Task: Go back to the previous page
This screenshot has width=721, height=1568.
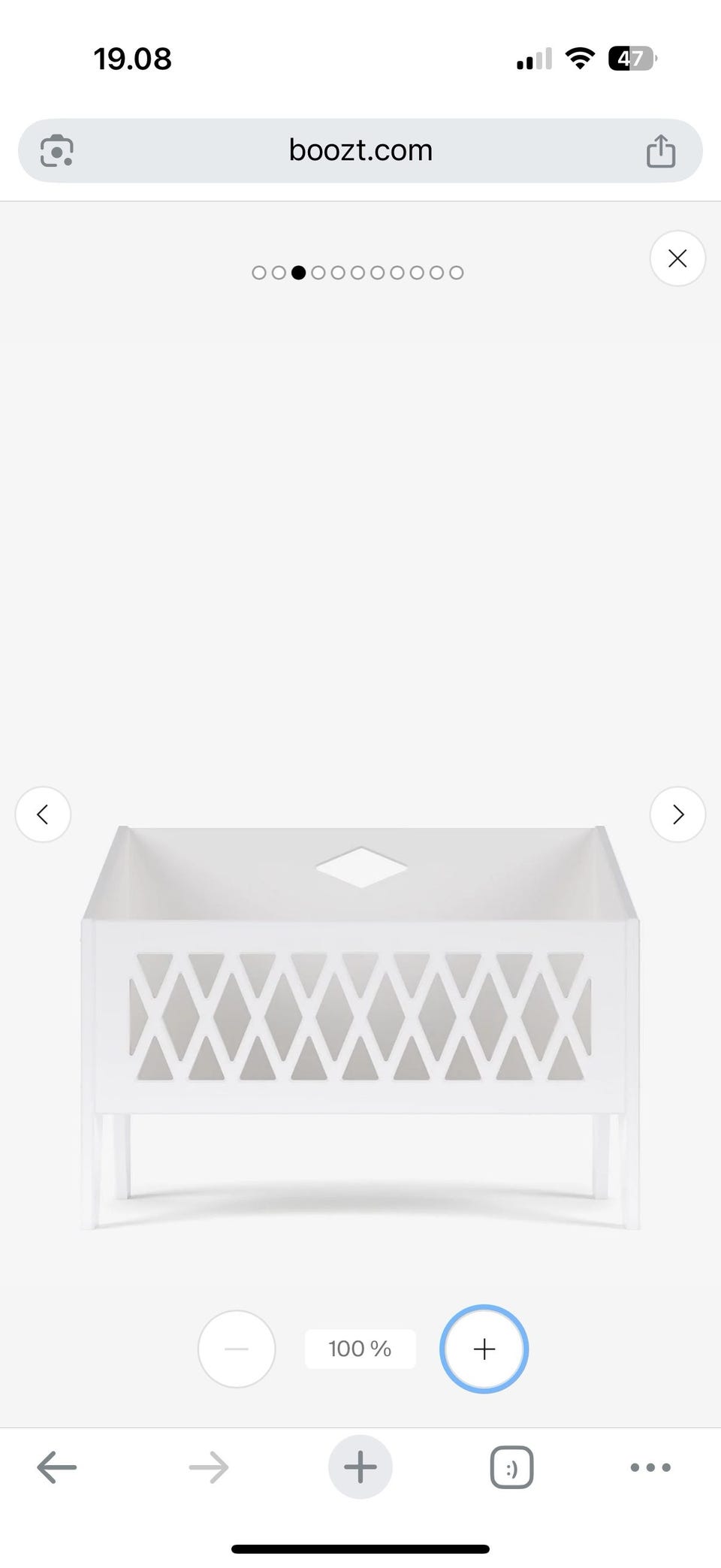Action: click(x=57, y=1467)
